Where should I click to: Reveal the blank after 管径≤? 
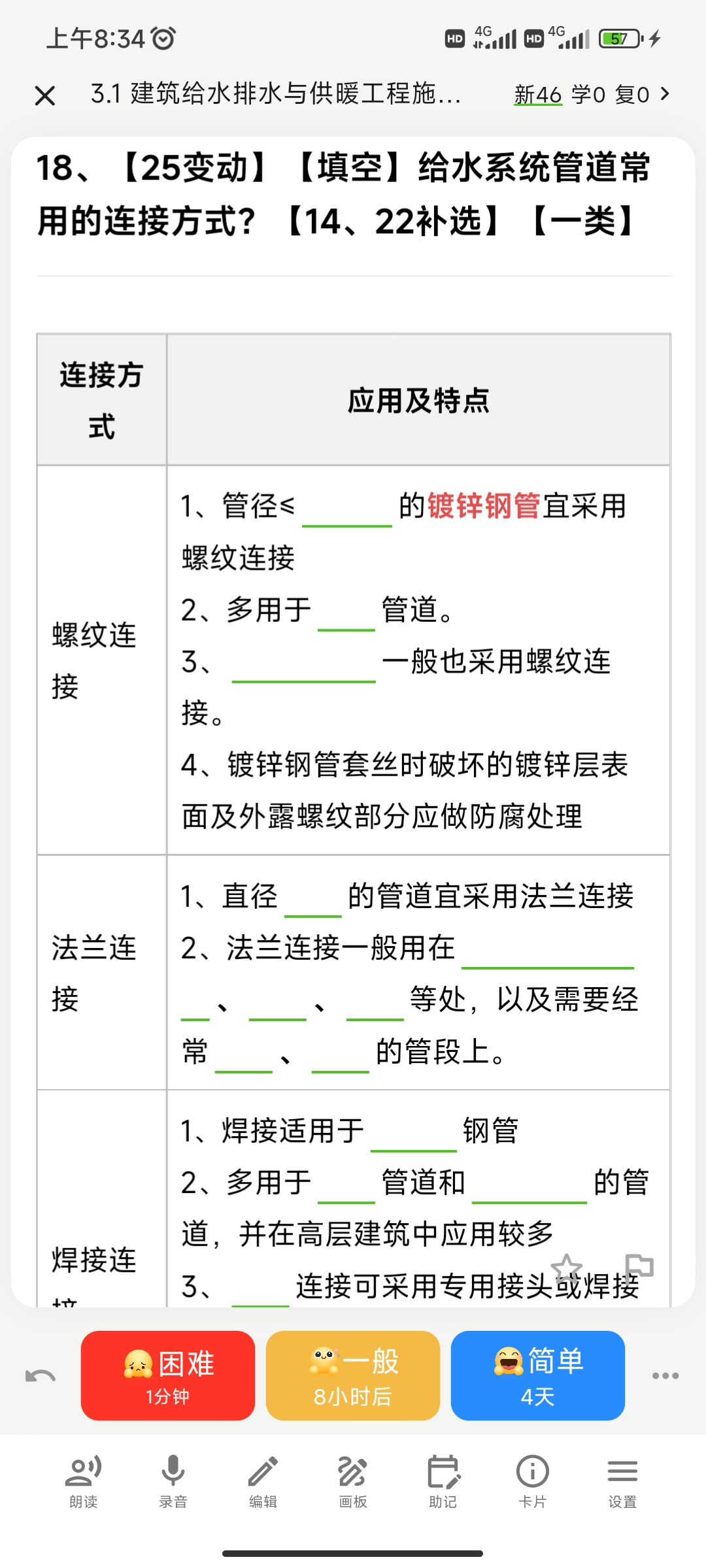point(347,510)
